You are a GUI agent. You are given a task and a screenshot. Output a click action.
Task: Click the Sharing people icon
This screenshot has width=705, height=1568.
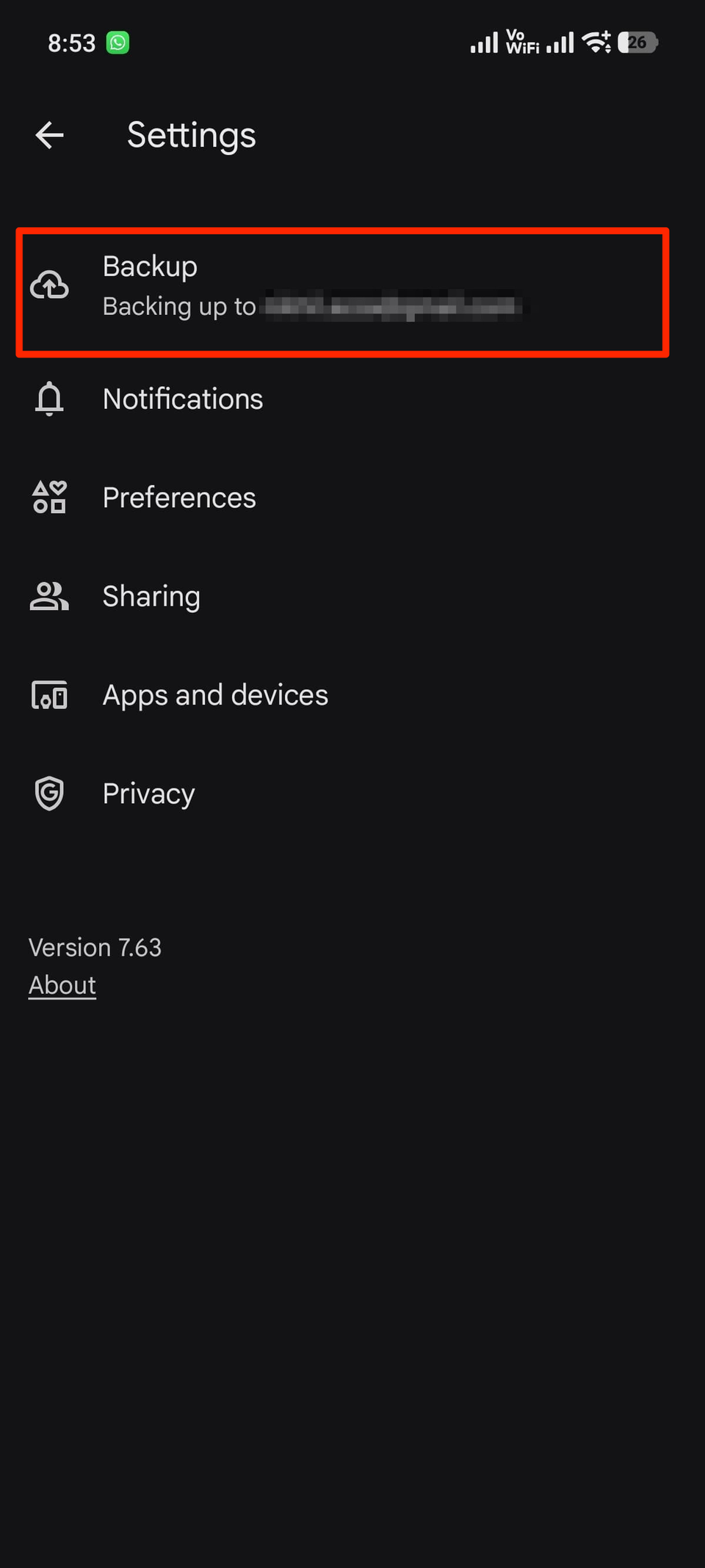48,596
